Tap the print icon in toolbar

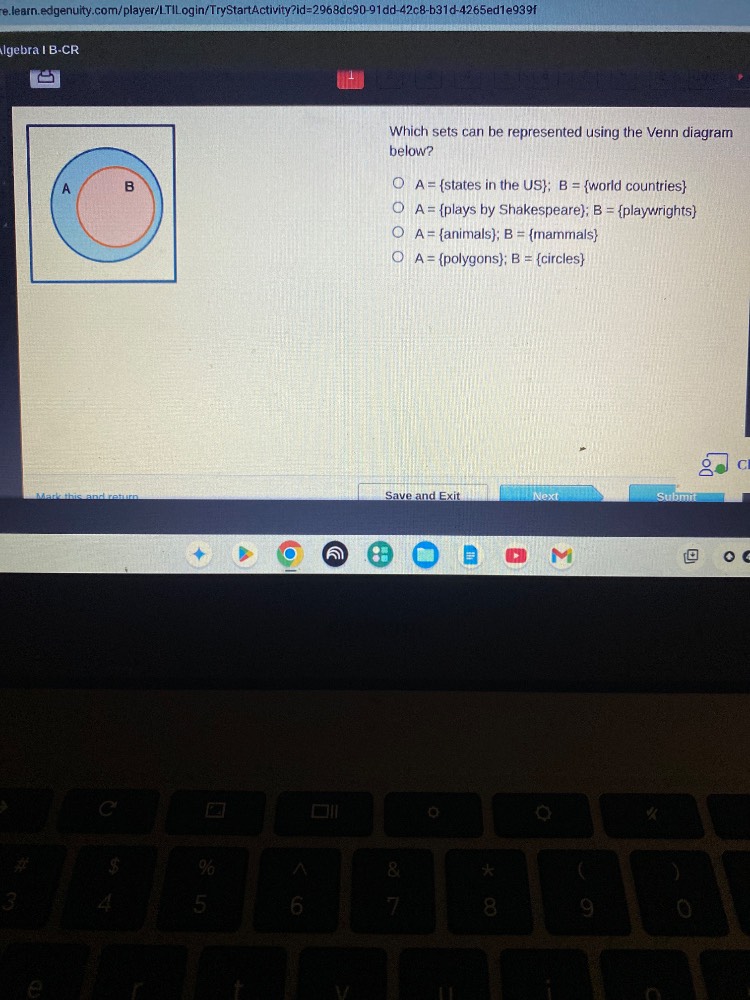coord(43,77)
